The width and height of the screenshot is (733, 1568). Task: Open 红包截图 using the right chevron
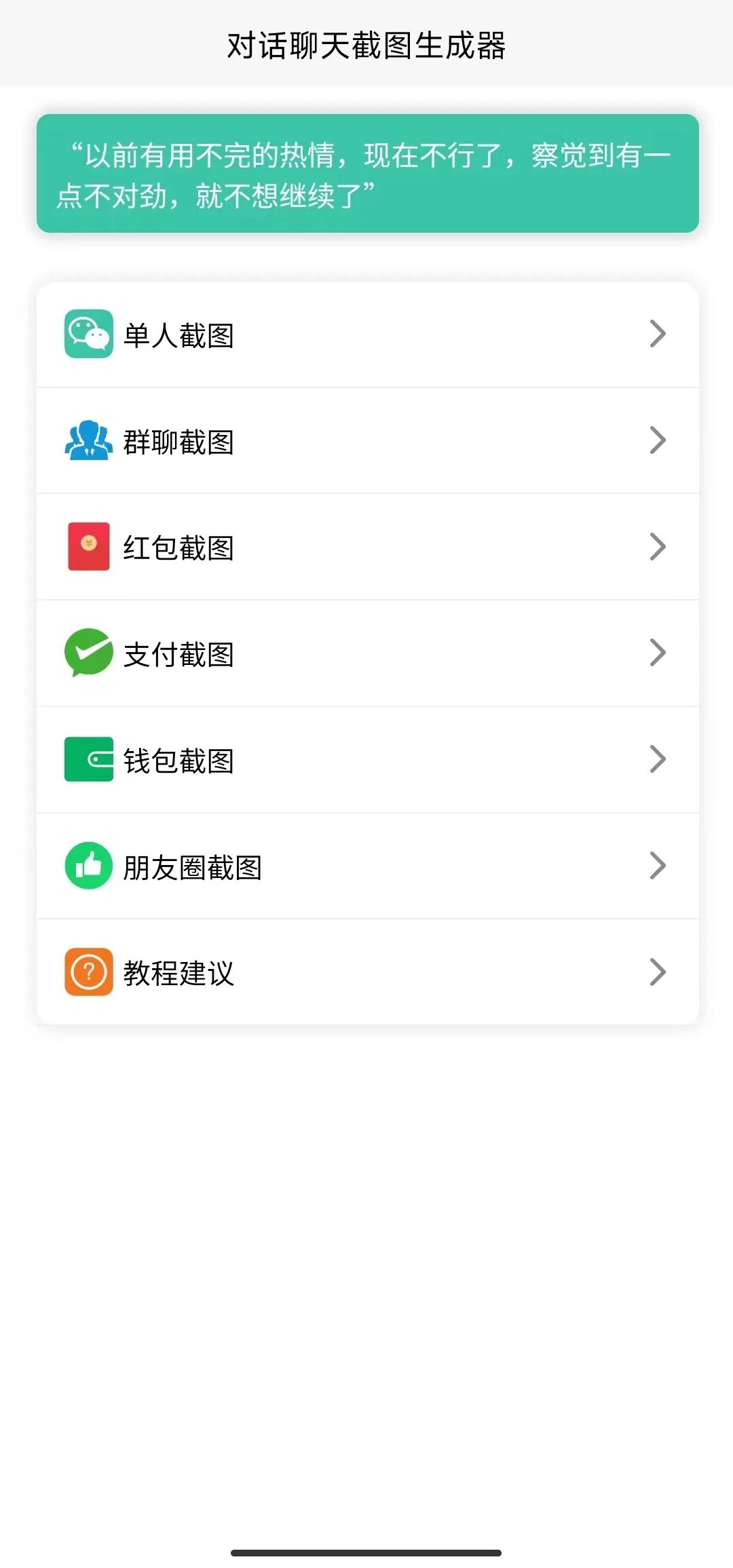[657, 547]
